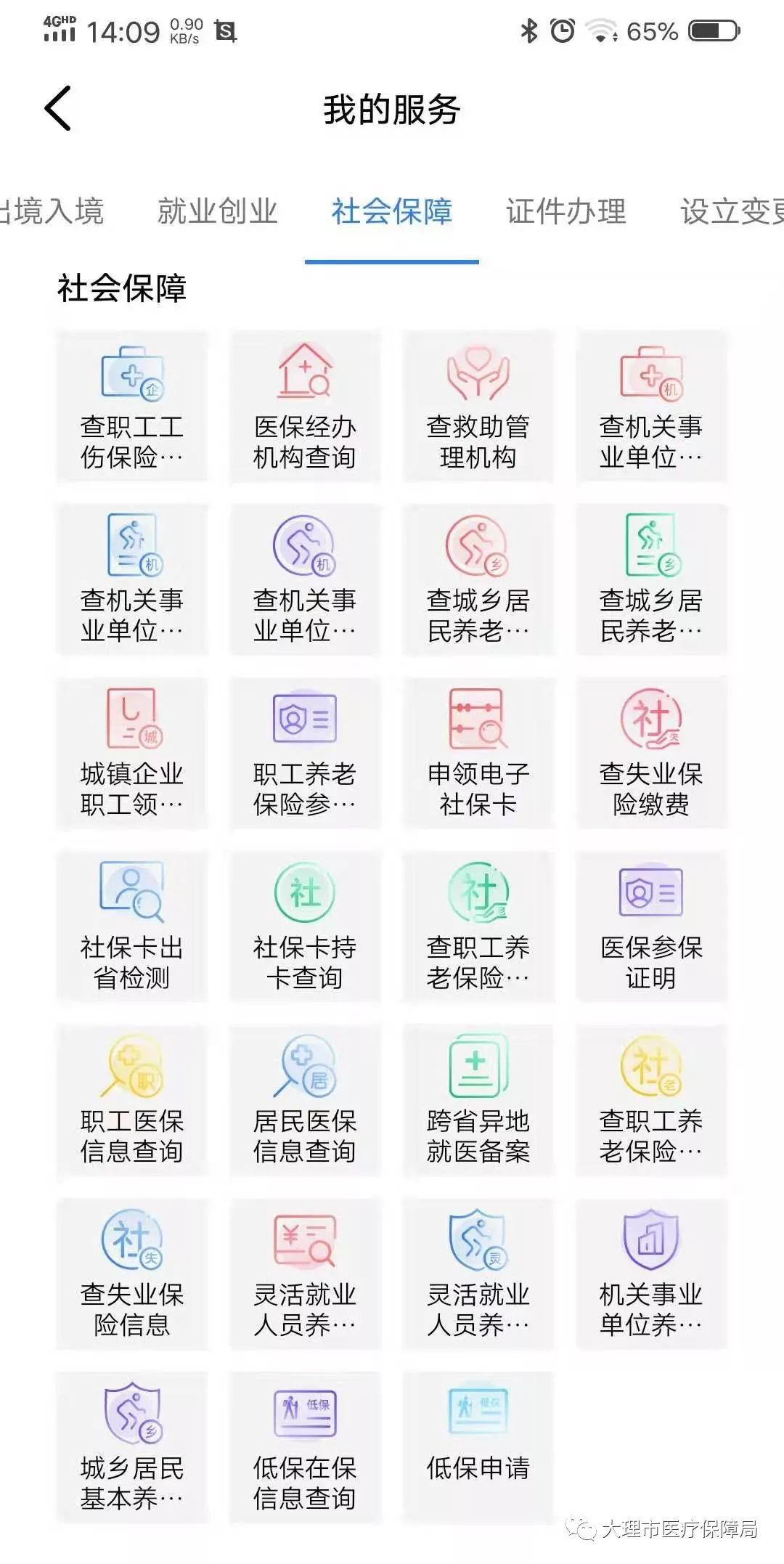784x1564 pixels.
Task: Switch to the 就业创业 tab
Action: [x=216, y=213]
